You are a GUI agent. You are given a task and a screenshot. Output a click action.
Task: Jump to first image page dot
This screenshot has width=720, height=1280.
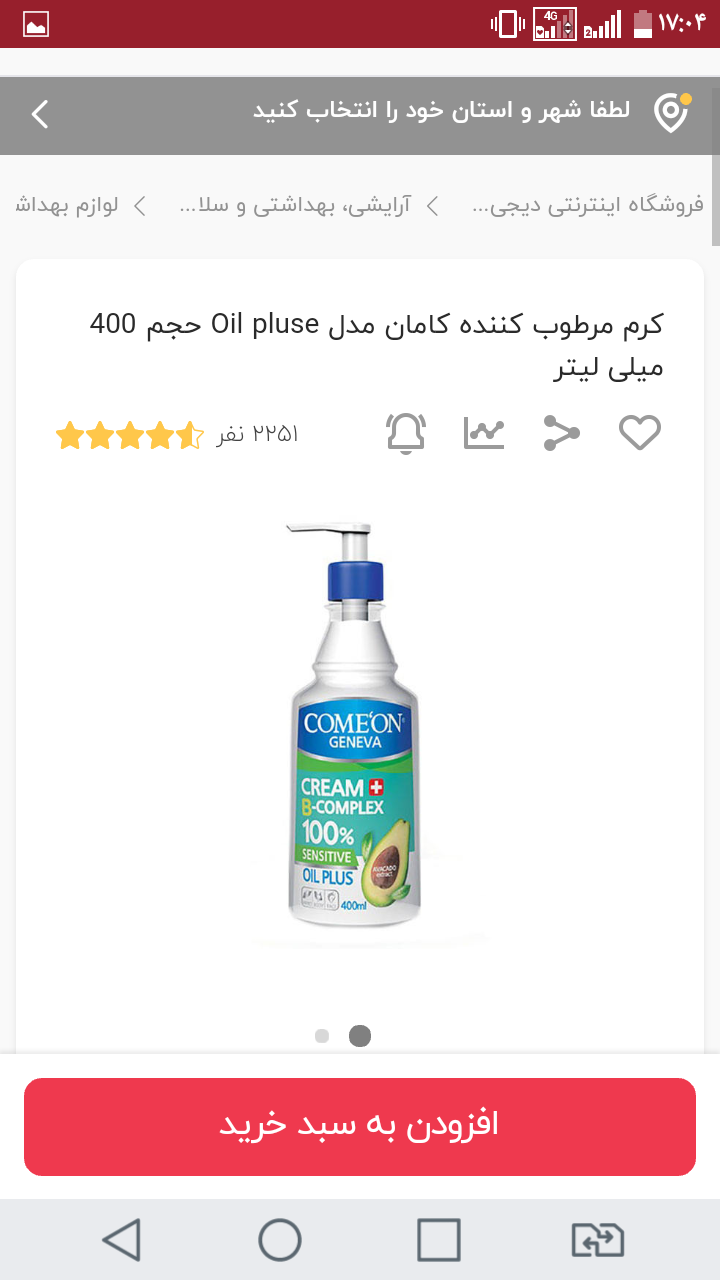point(321,1036)
